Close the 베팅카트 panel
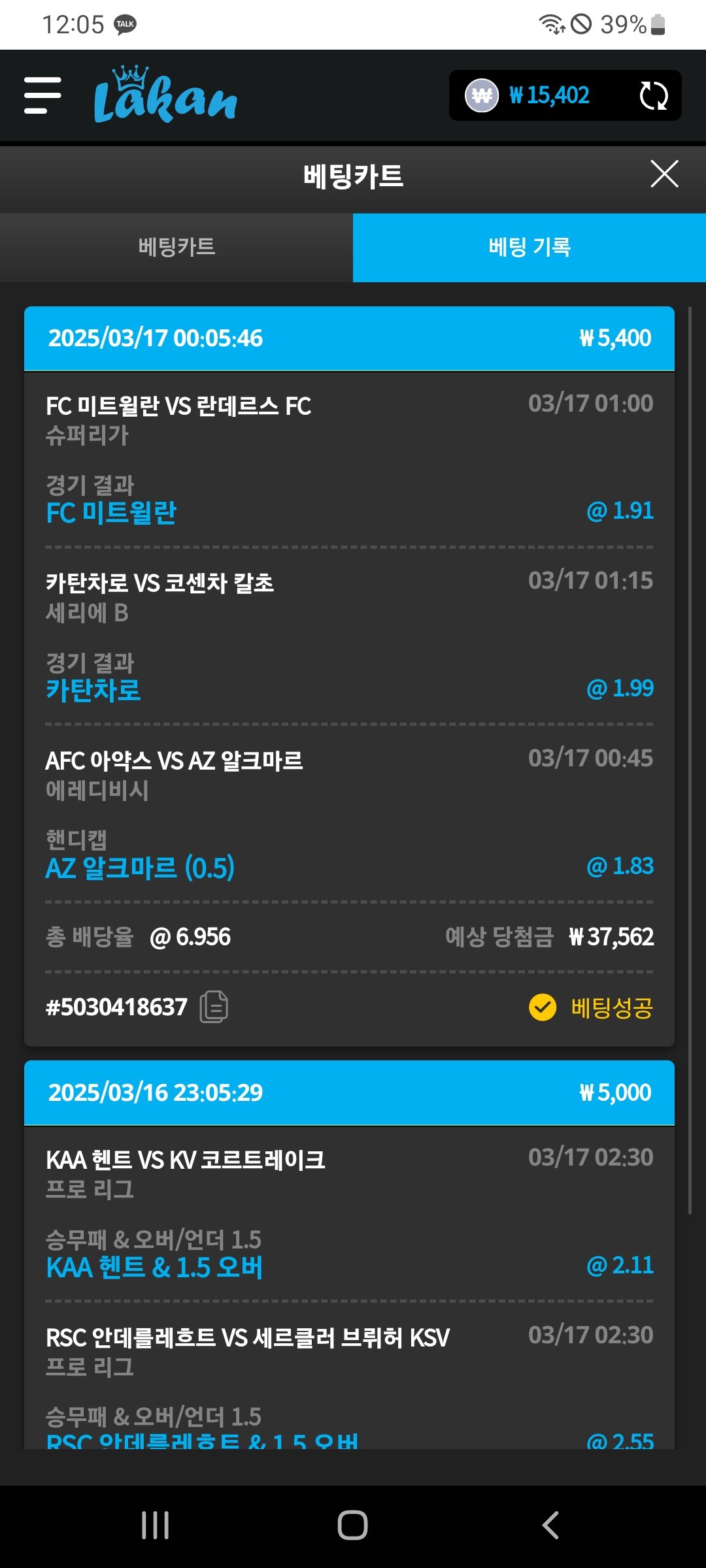The image size is (706, 1568). pos(664,174)
